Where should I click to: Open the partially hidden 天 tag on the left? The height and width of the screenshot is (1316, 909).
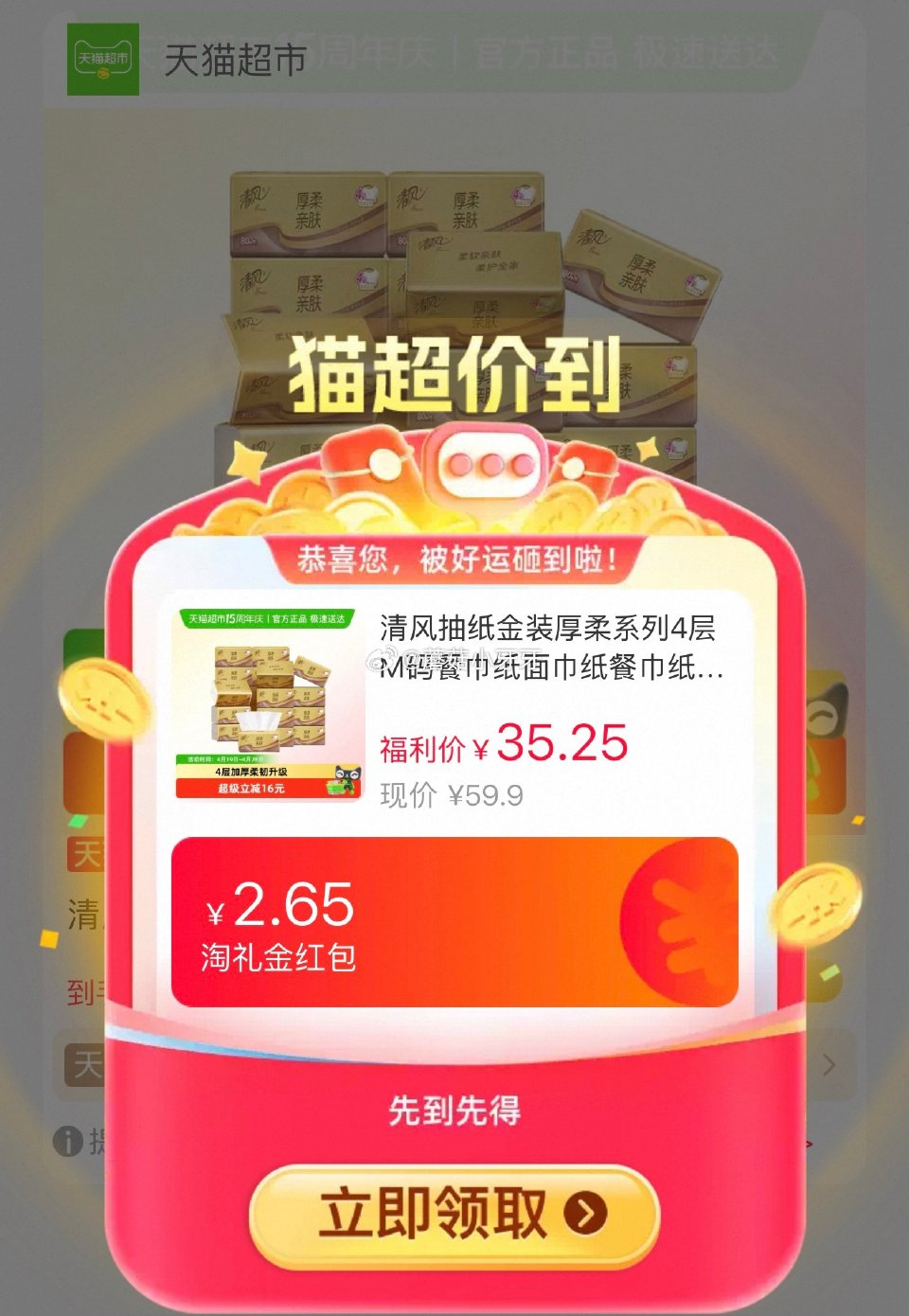[x=85, y=852]
